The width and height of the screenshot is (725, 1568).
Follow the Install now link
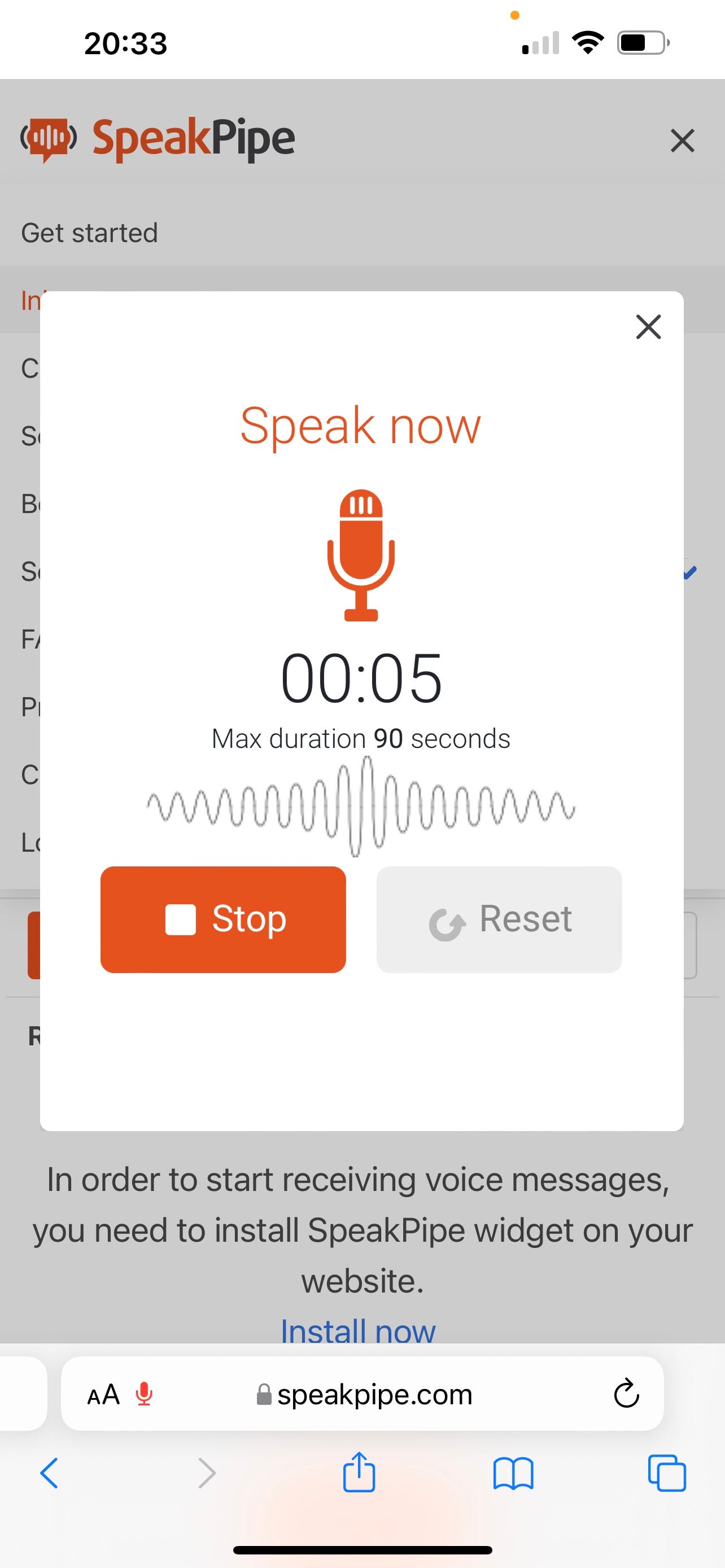click(358, 1331)
